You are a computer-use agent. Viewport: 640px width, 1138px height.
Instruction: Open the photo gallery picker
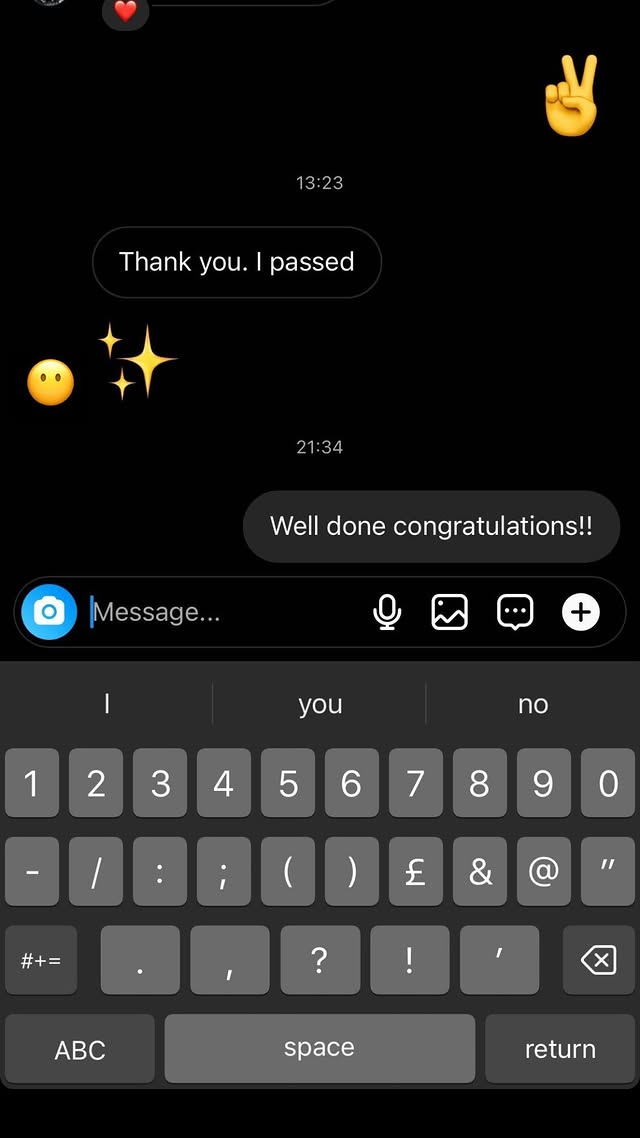coord(450,612)
